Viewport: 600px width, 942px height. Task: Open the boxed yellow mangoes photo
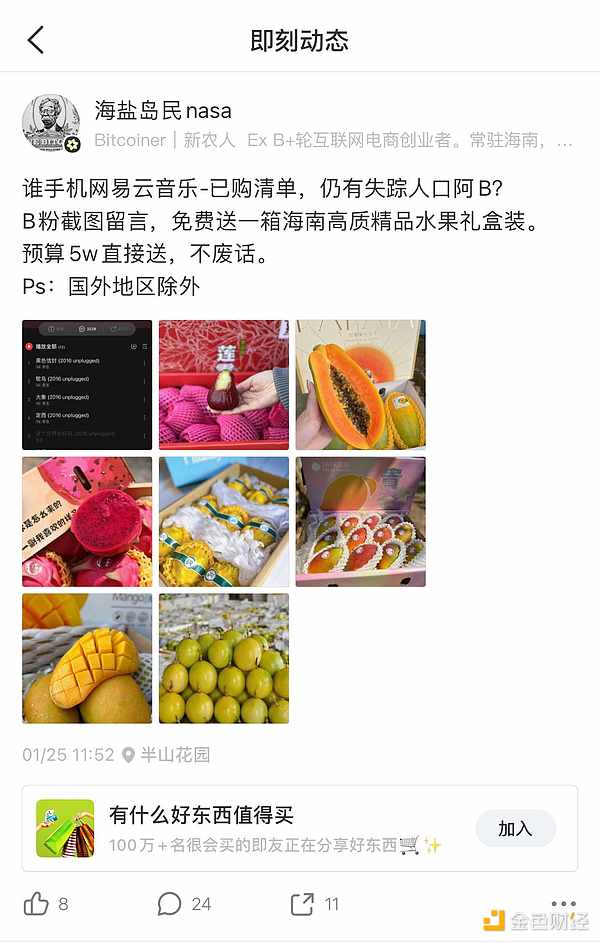click(224, 522)
